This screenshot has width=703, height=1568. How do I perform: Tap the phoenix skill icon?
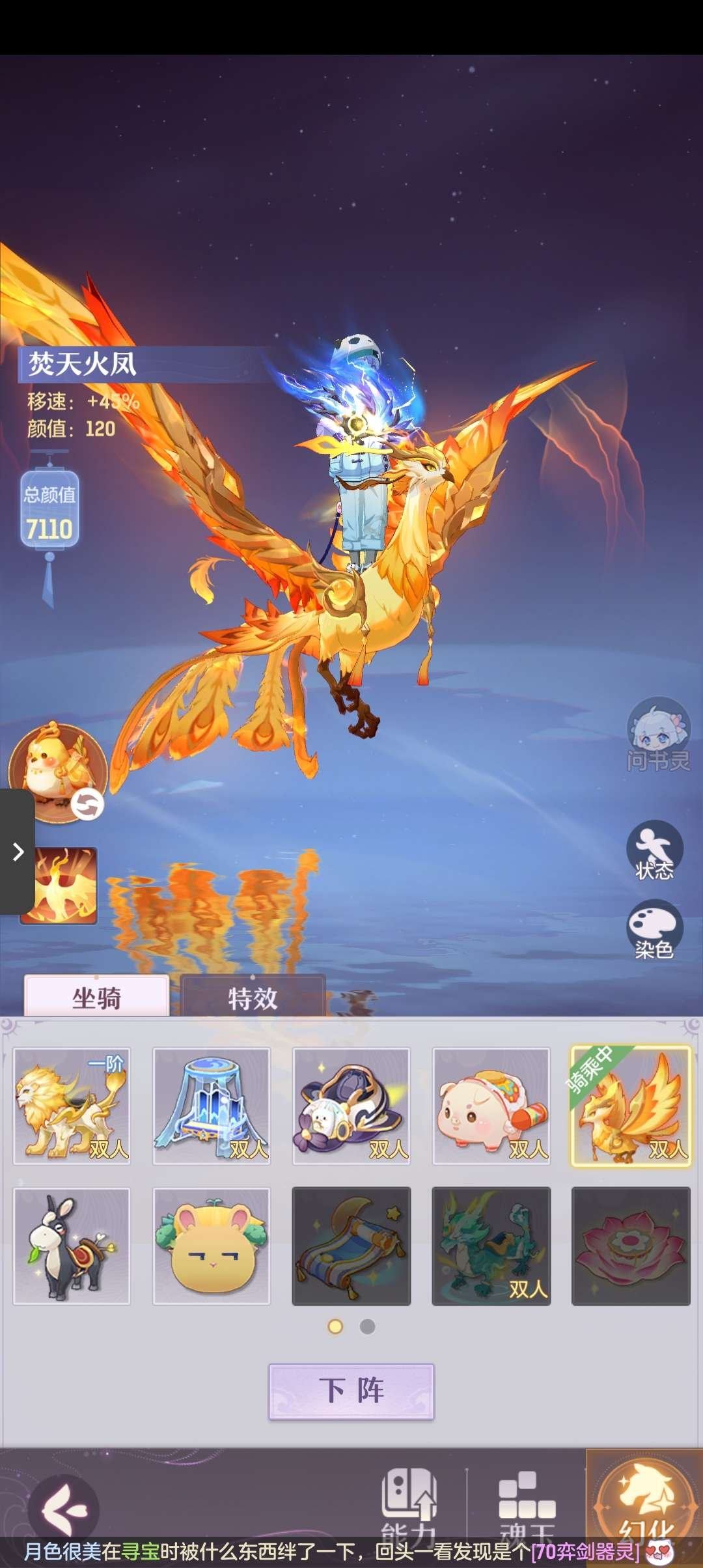click(59, 886)
